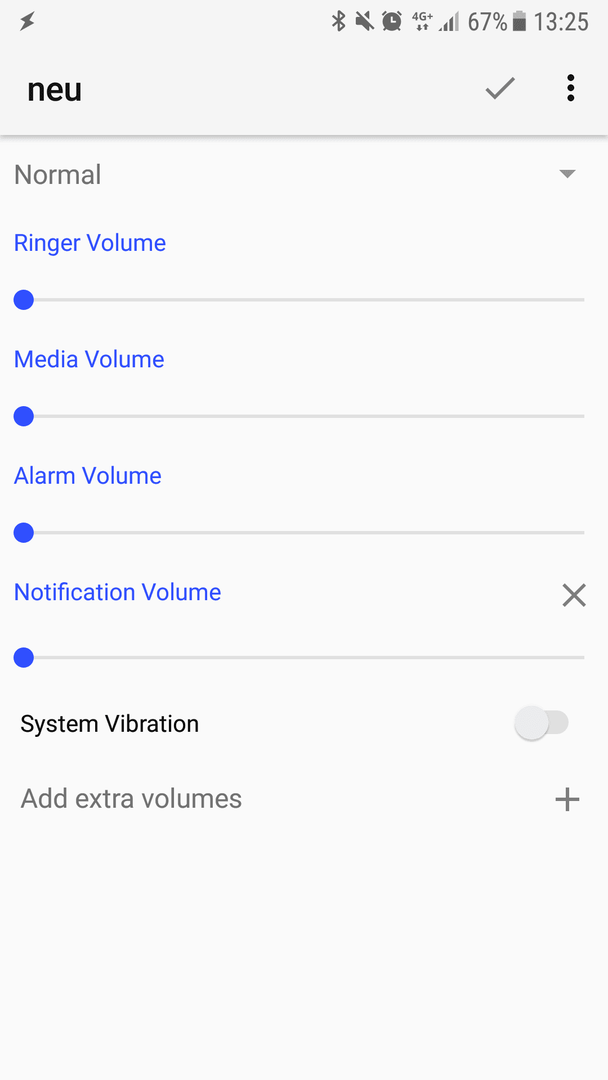Image resolution: width=608 pixels, height=1080 pixels.
Task: Tap the Alarm Volume slider track
Action: (x=299, y=533)
